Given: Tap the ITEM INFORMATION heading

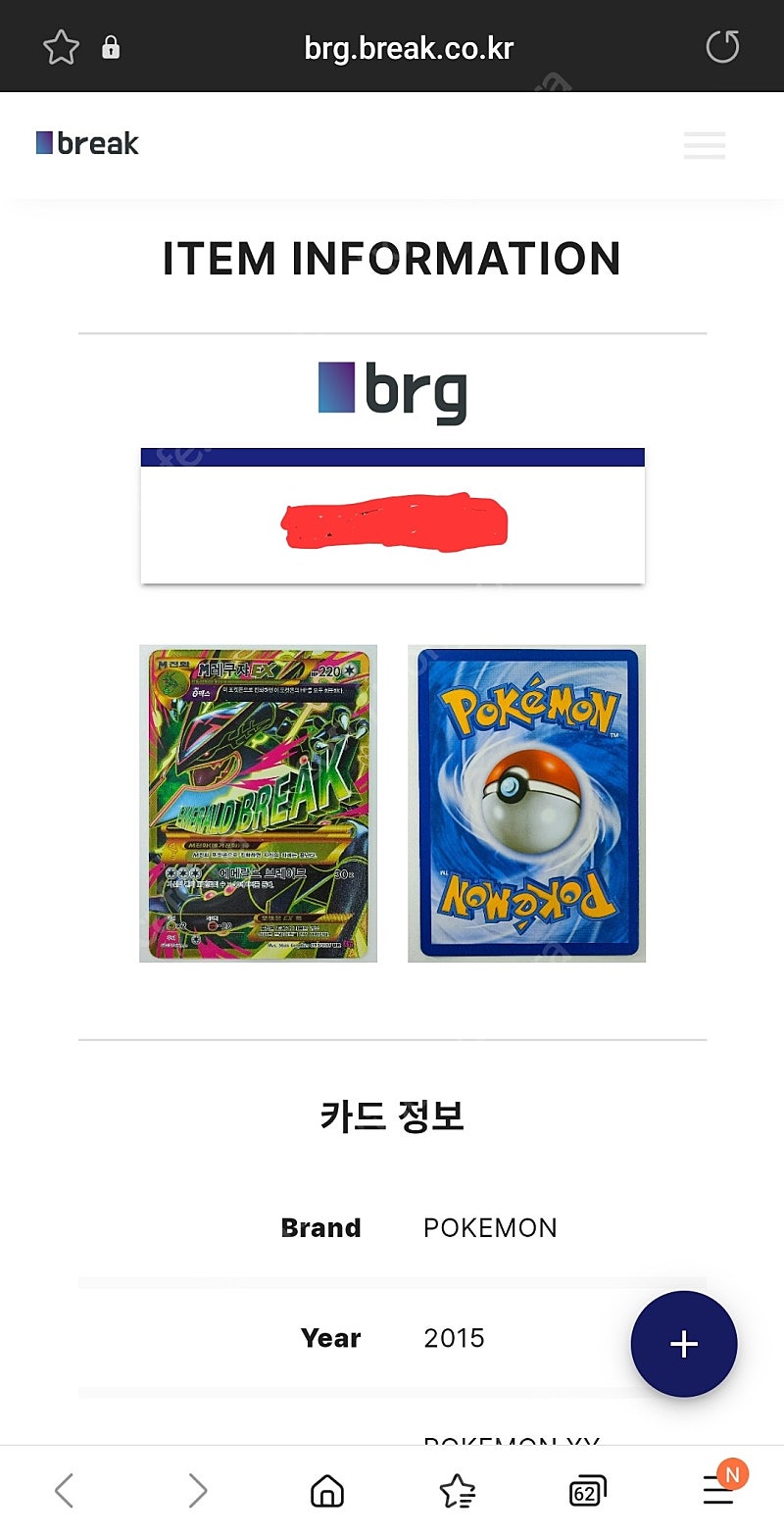Looking at the screenshot, I should (392, 258).
